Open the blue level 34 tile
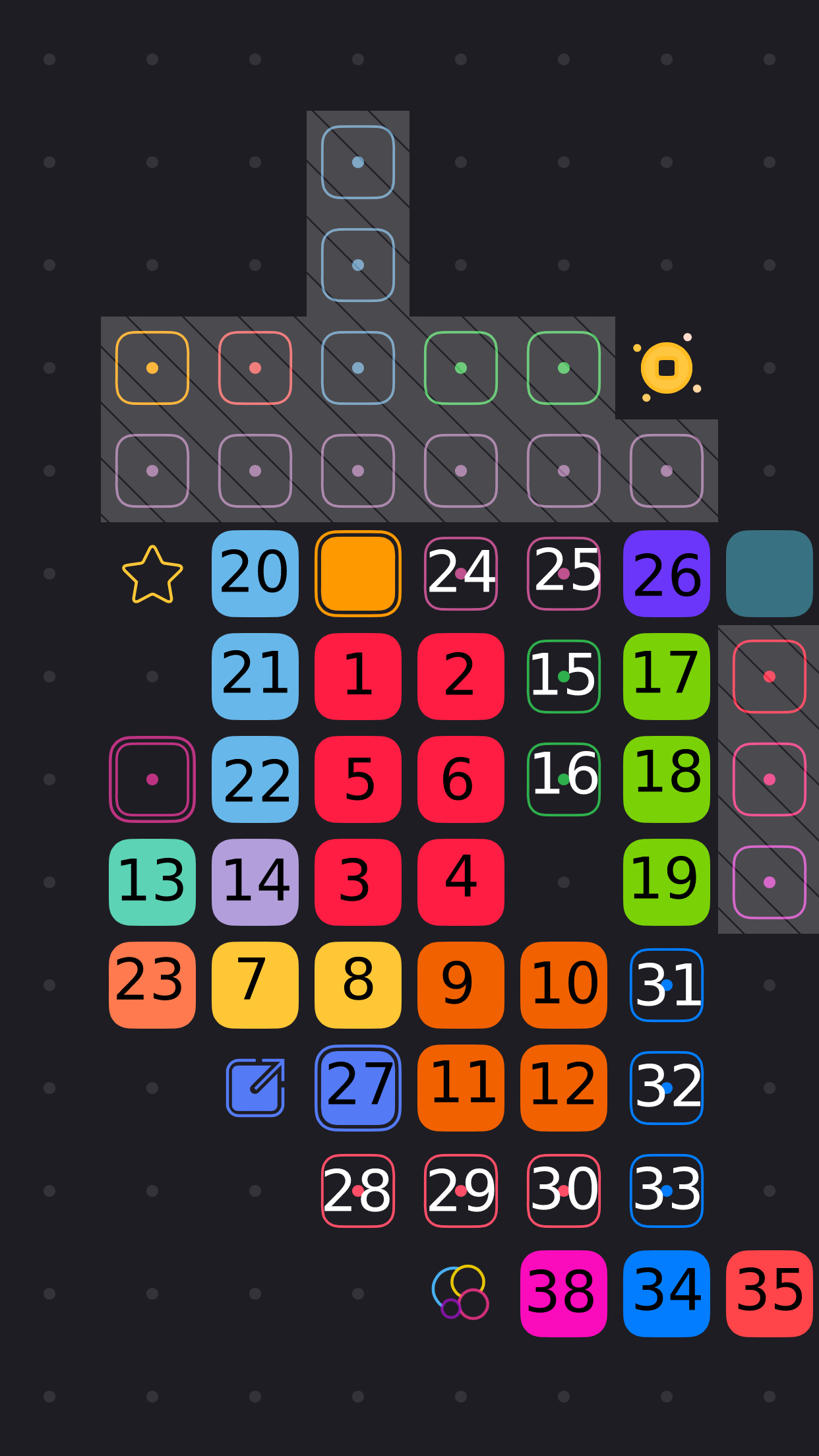Screen dimensions: 819x1456 pos(667,1294)
